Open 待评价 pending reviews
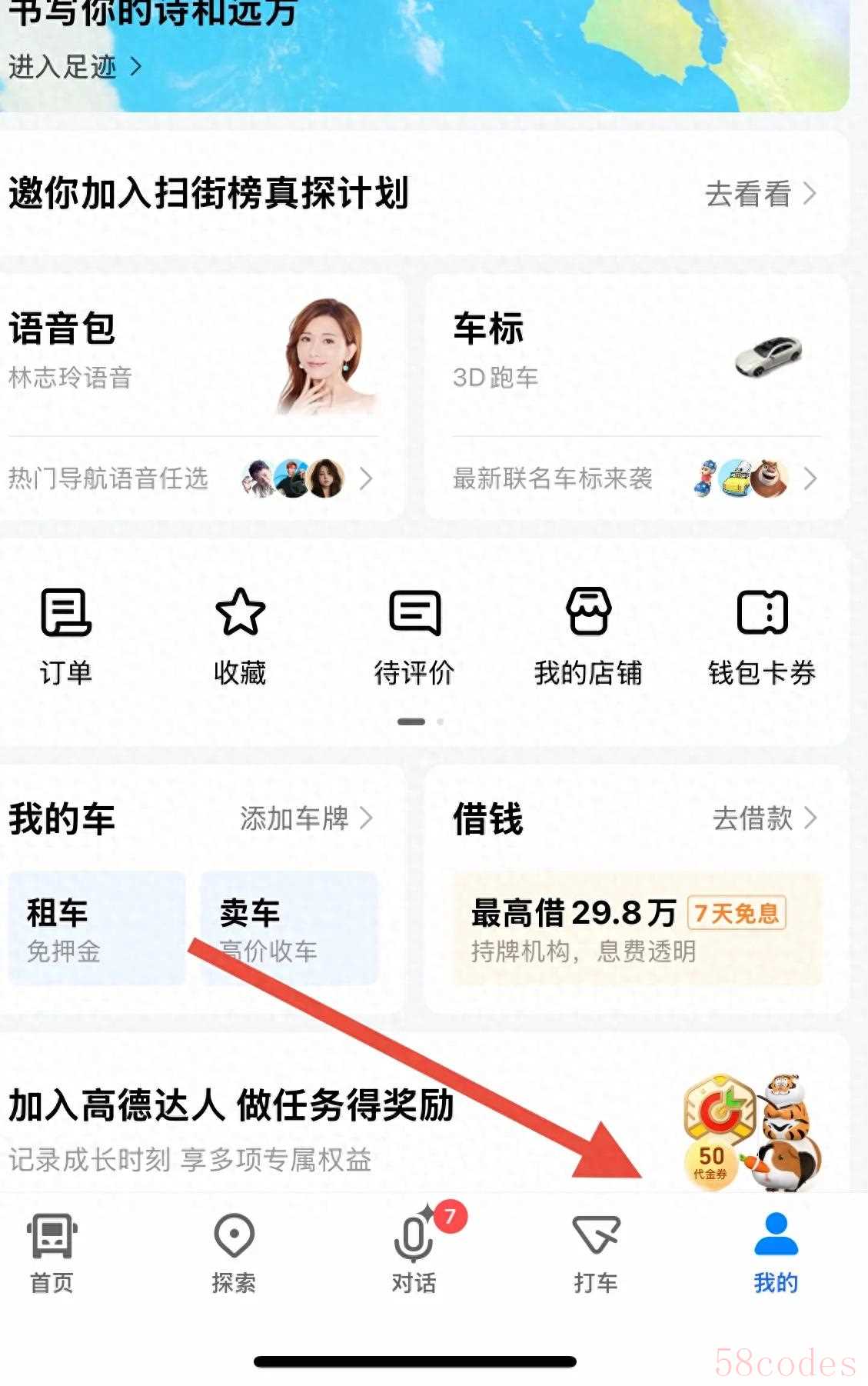Image resolution: width=868 pixels, height=1386 pixels. (x=414, y=636)
